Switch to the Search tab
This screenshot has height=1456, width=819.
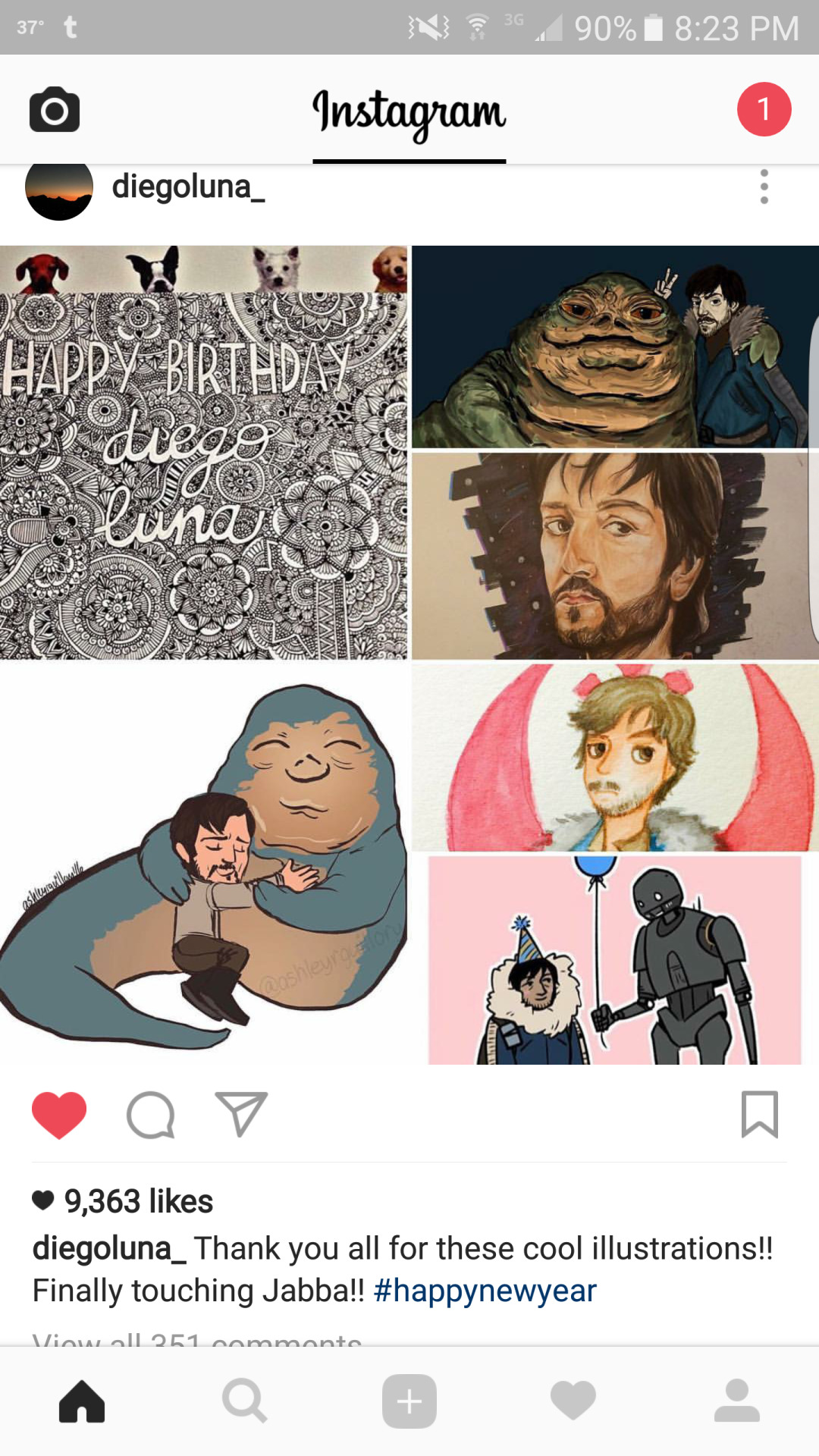pyautogui.click(x=245, y=1401)
